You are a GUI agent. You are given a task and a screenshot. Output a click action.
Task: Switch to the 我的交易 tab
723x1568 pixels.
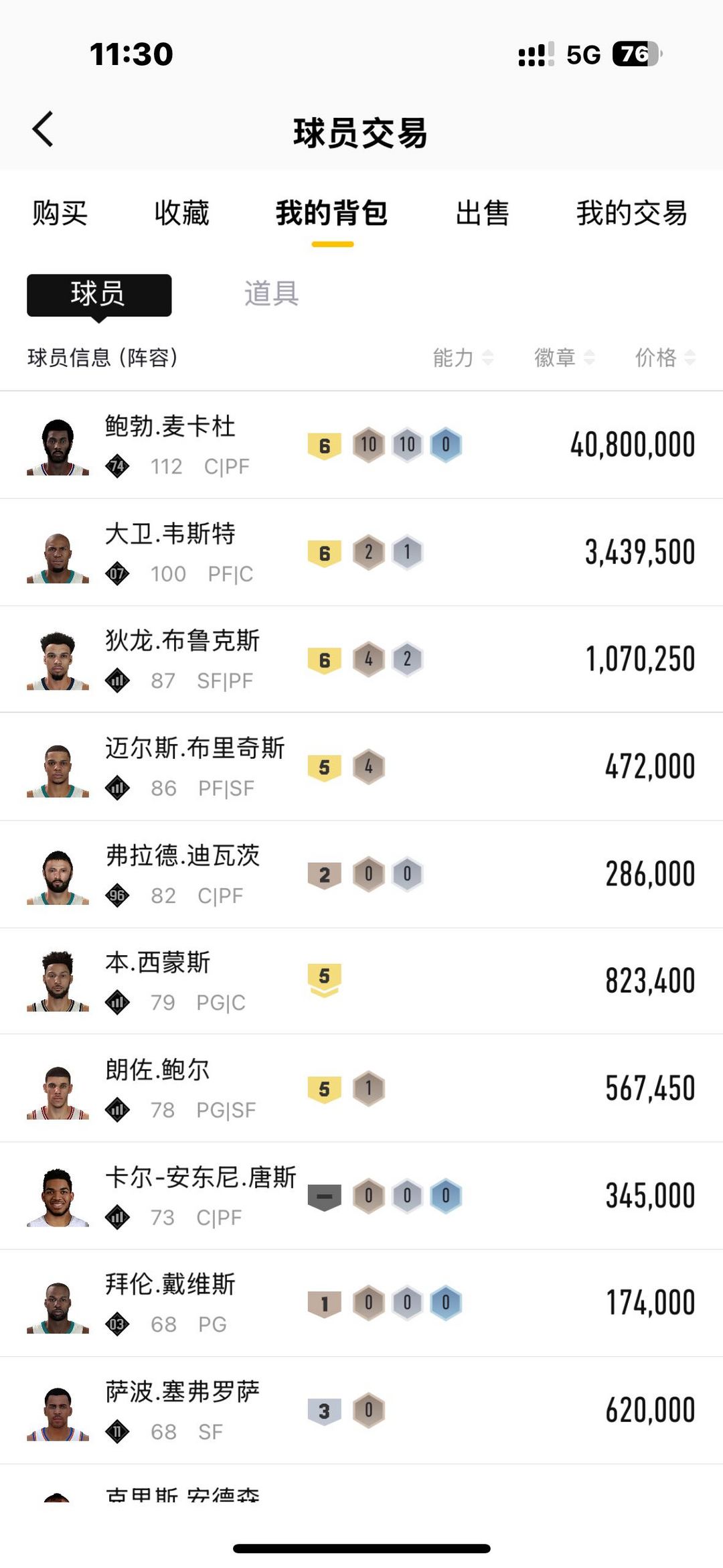tap(632, 213)
